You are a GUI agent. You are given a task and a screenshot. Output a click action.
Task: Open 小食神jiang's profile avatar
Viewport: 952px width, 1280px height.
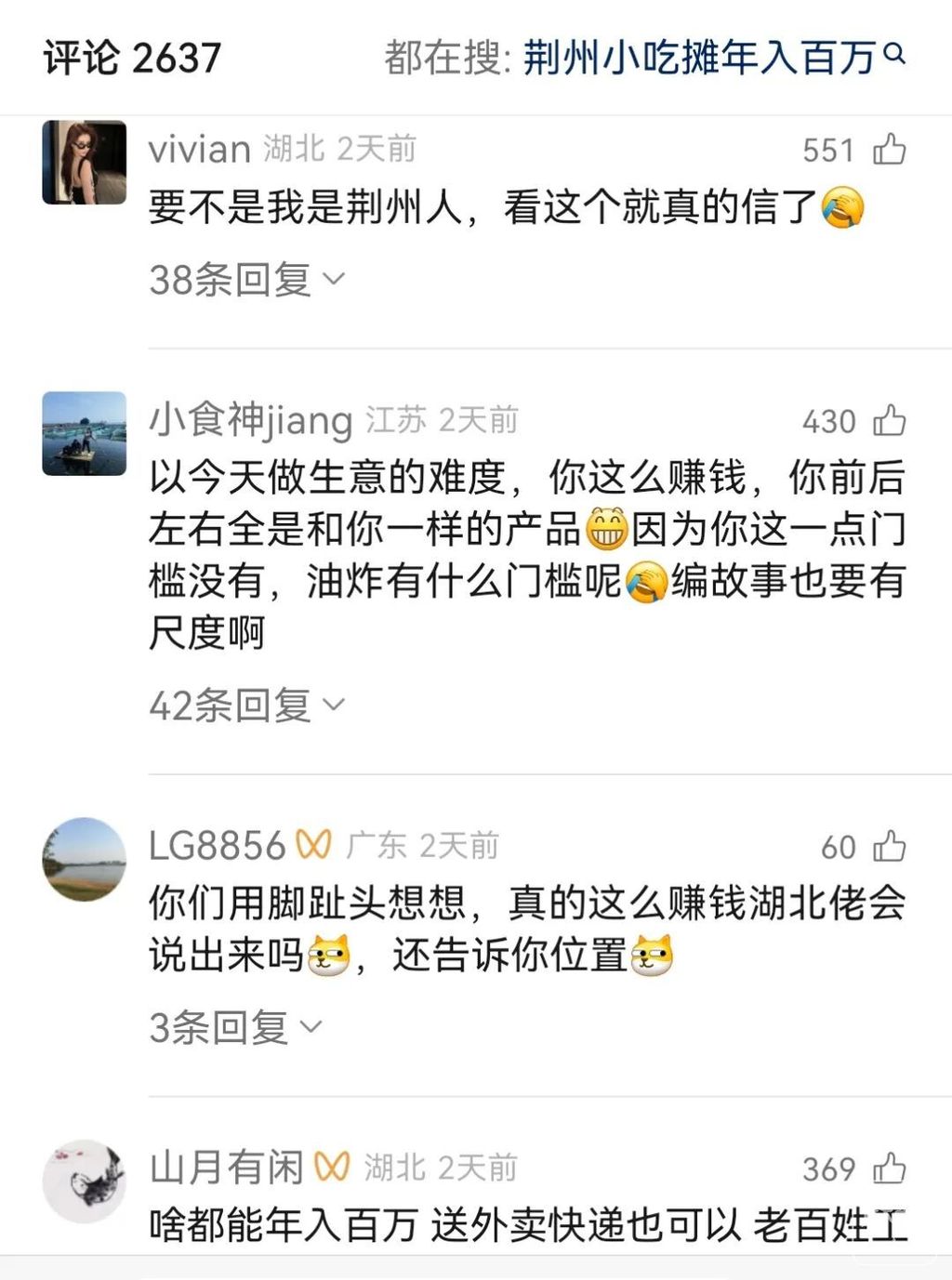point(85,433)
